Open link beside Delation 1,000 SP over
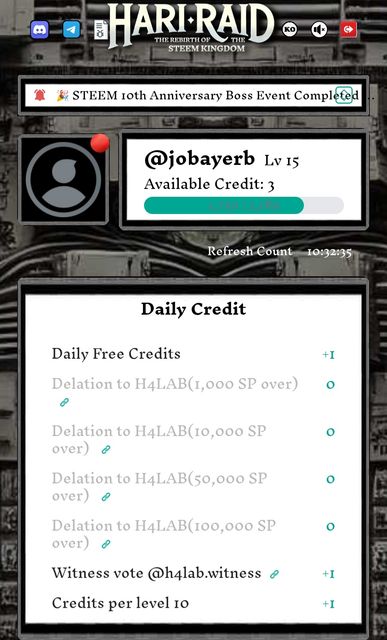 (x=64, y=403)
